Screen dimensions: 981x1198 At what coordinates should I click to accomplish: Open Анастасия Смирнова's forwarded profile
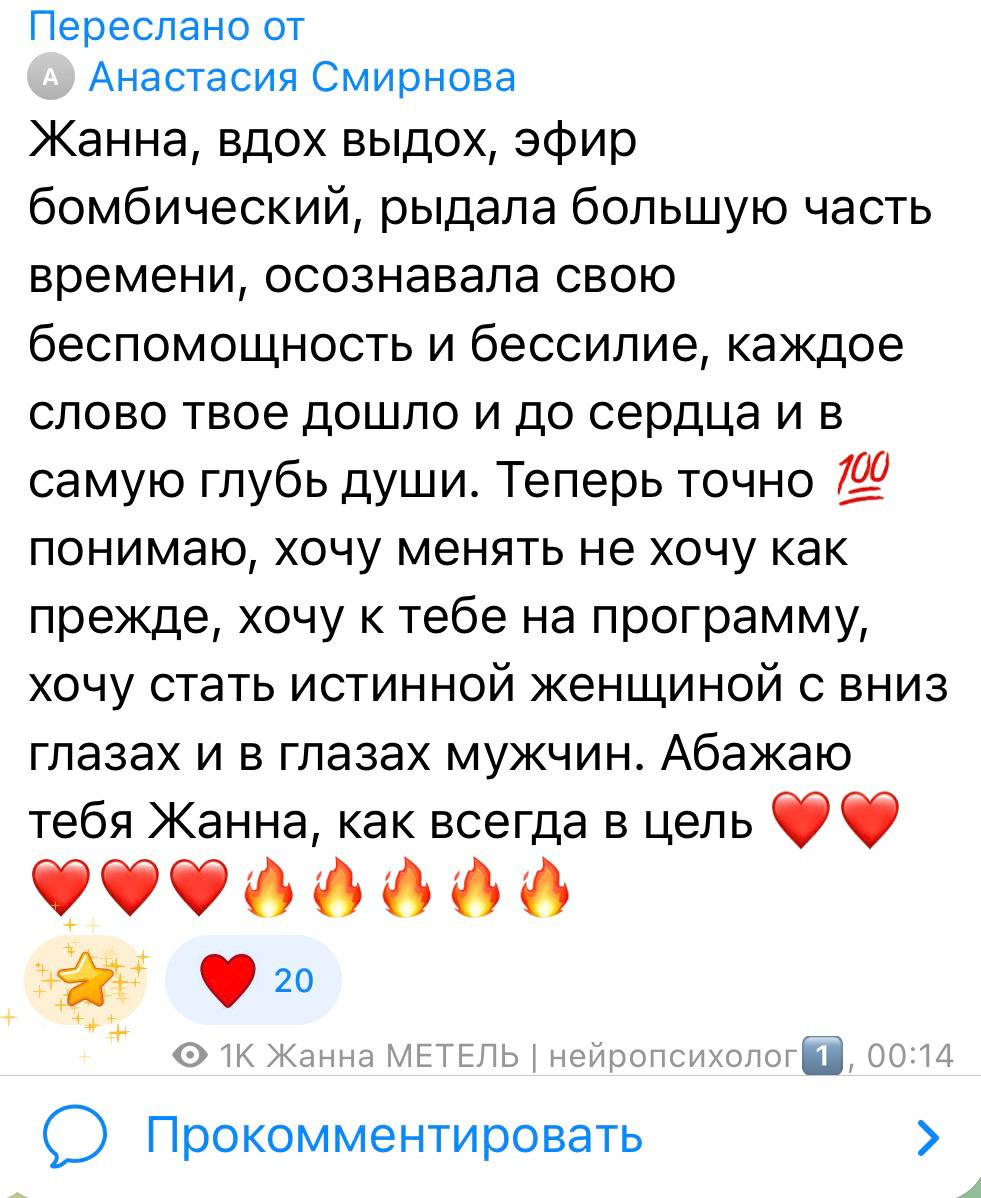click(x=300, y=77)
